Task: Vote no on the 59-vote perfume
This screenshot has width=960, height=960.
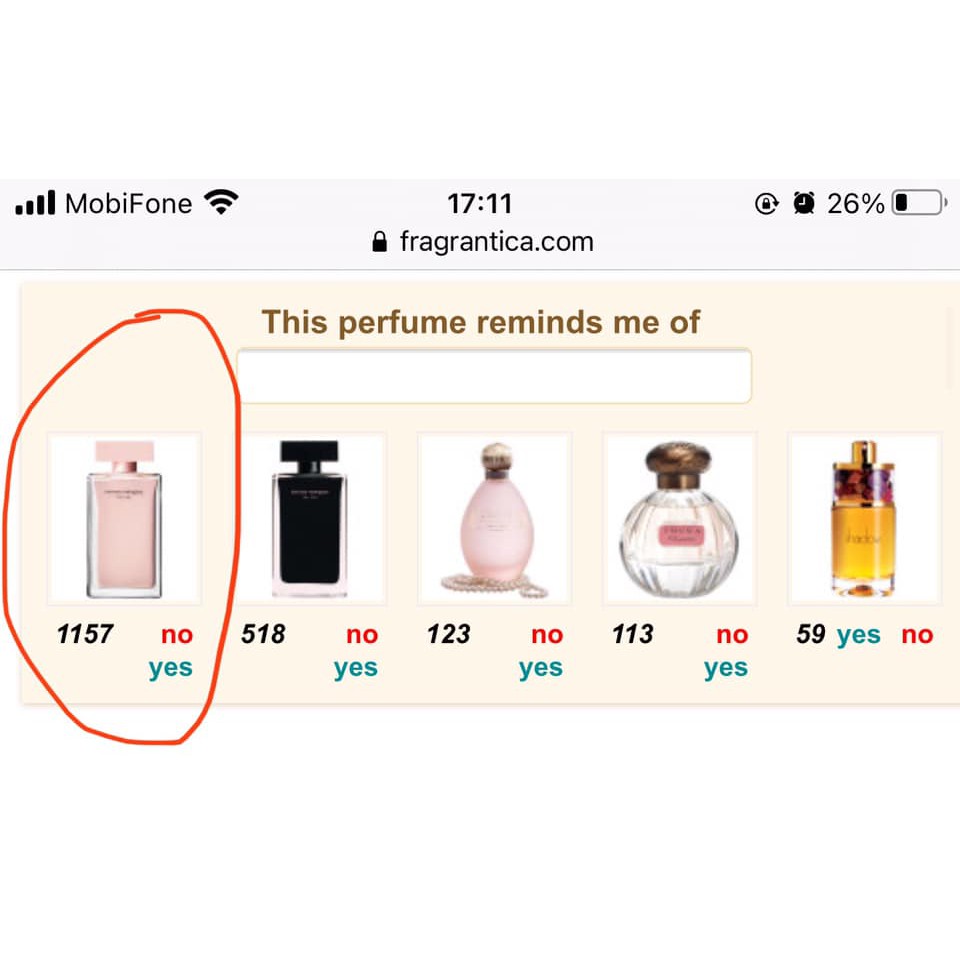Action: point(917,635)
